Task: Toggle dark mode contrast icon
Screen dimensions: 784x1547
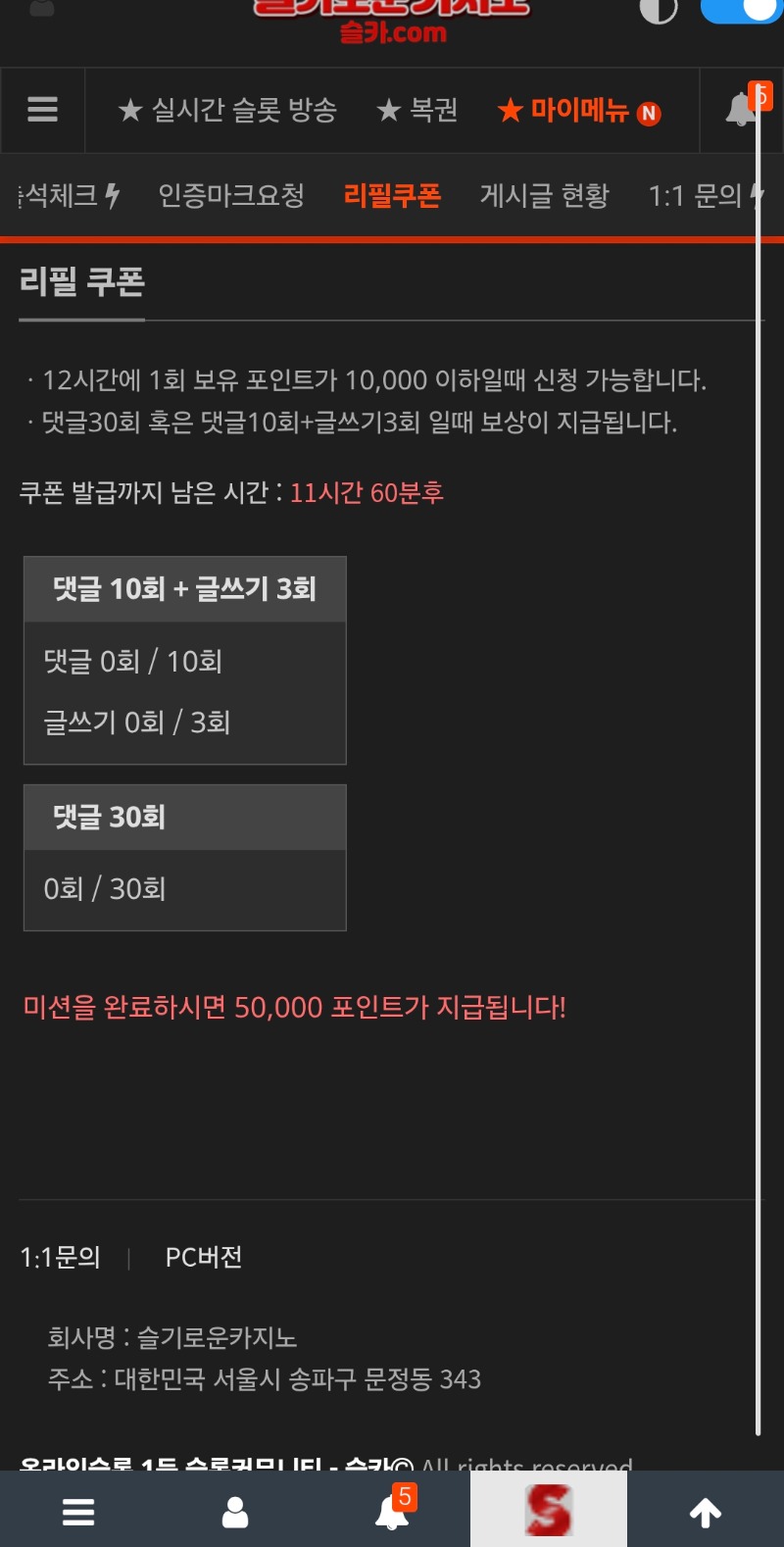Action: point(658,10)
